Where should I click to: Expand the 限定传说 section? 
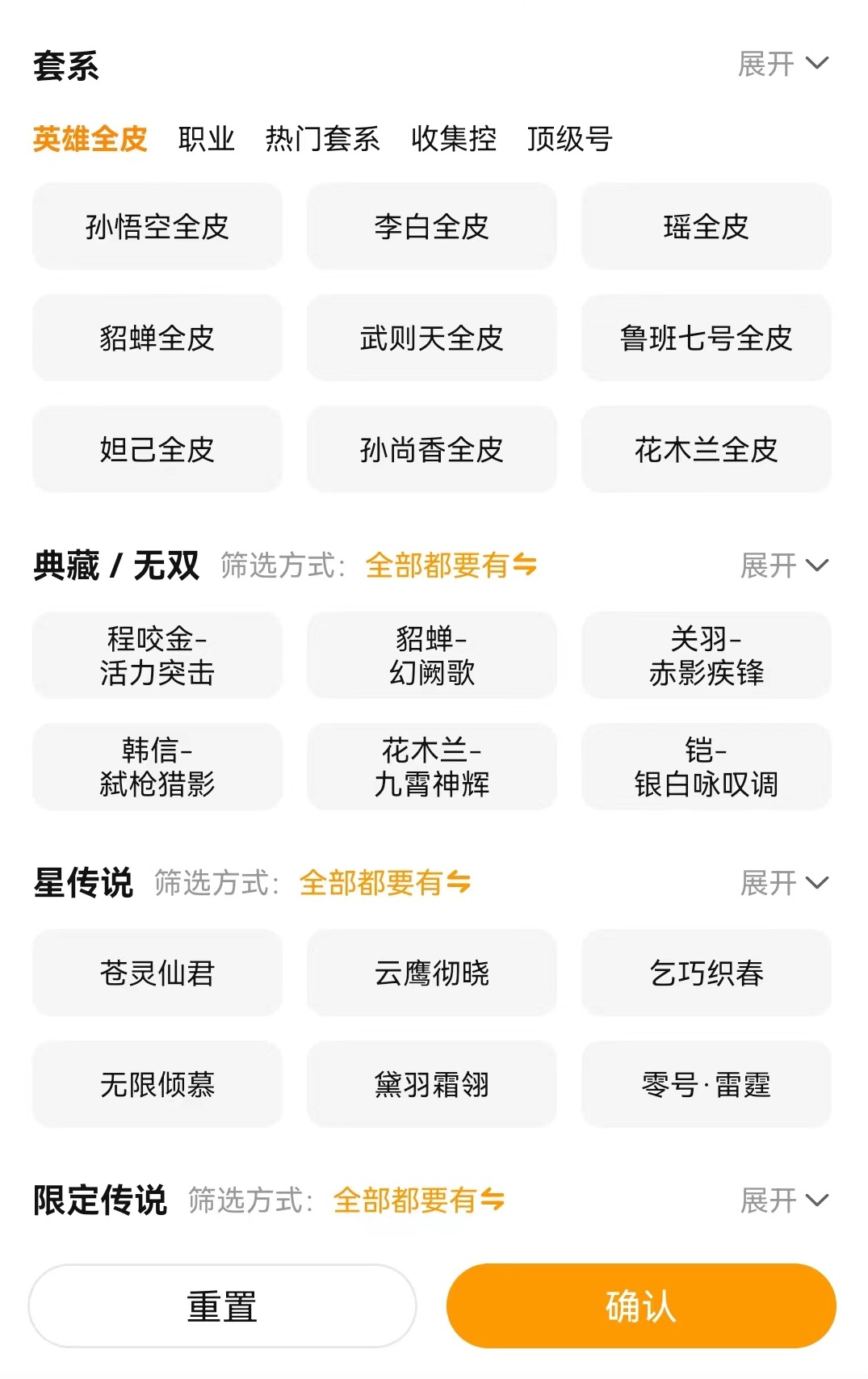tap(784, 1200)
